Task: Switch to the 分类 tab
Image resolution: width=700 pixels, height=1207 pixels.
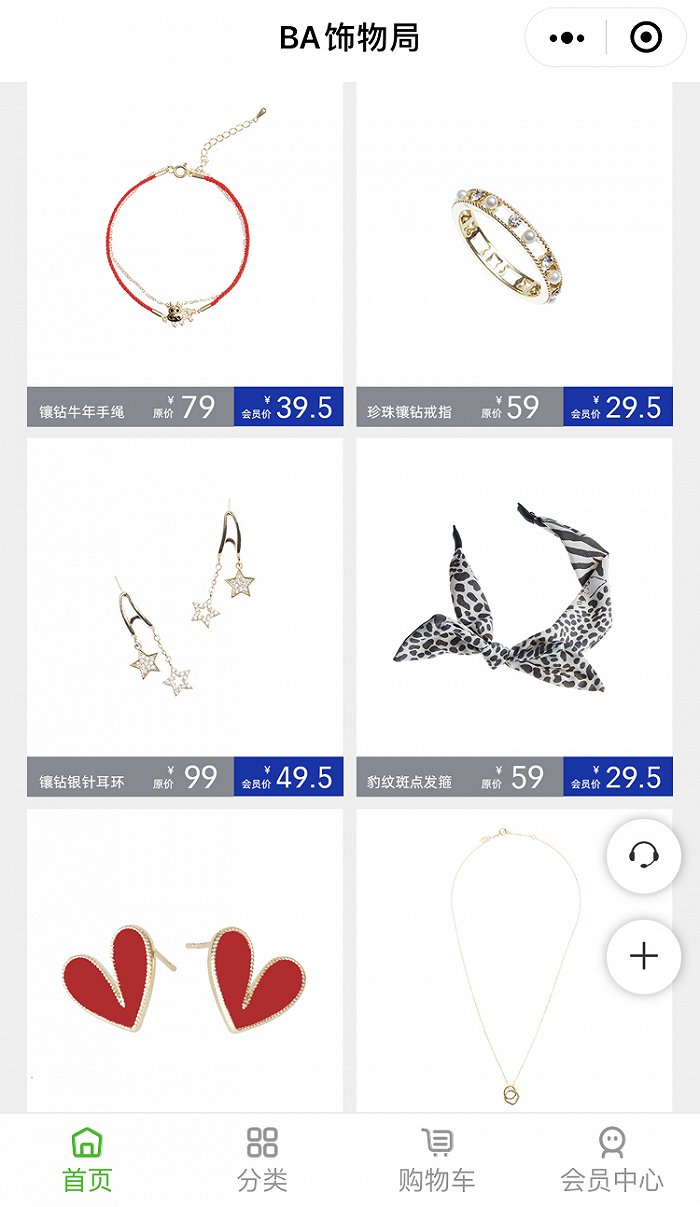Action: click(x=262, y=1159)
